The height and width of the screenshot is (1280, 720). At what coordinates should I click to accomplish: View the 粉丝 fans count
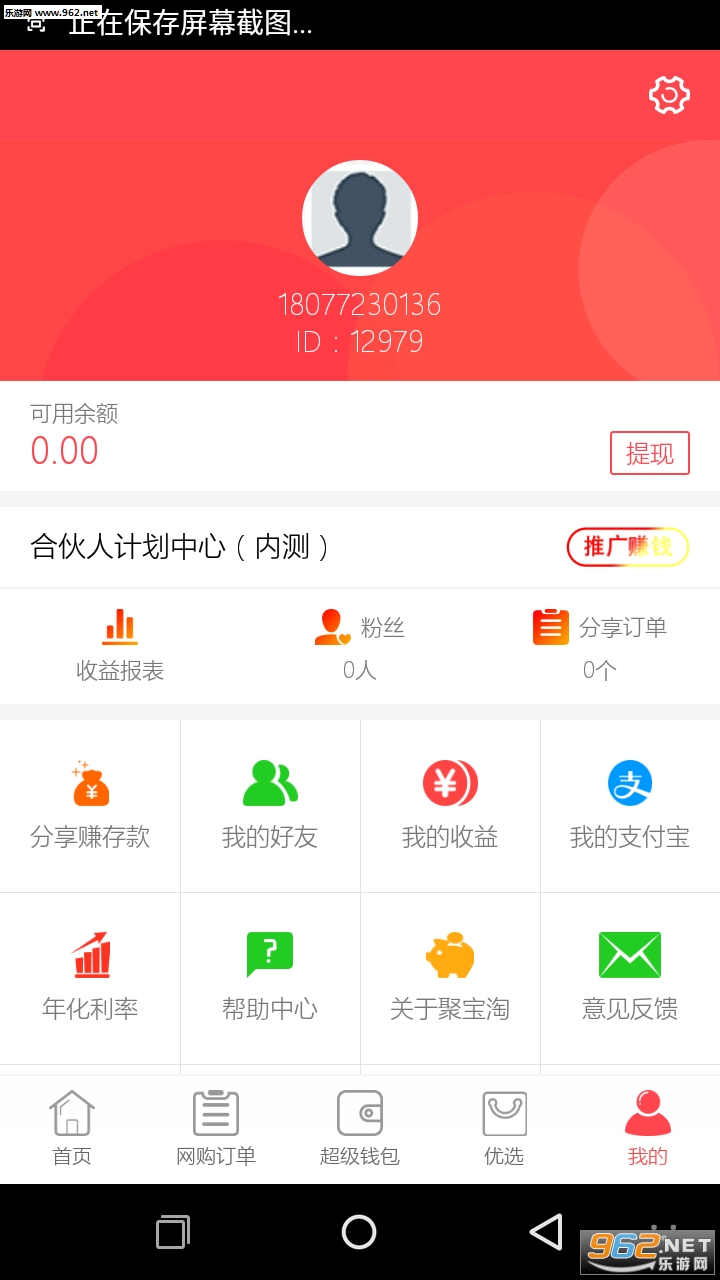[x=360, y=646]
